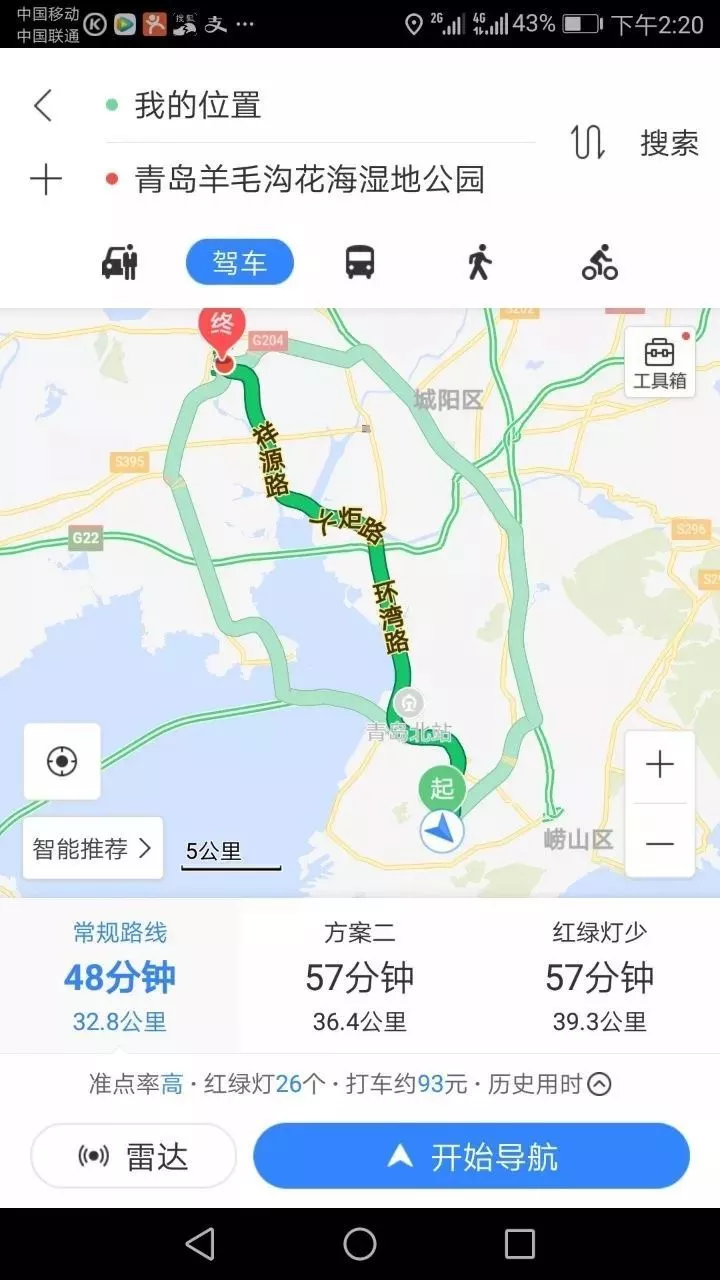This screenshot has width=720, height=1280.
Task: Add a waypoint with the plus icon
Action: (x=46, y=180)
